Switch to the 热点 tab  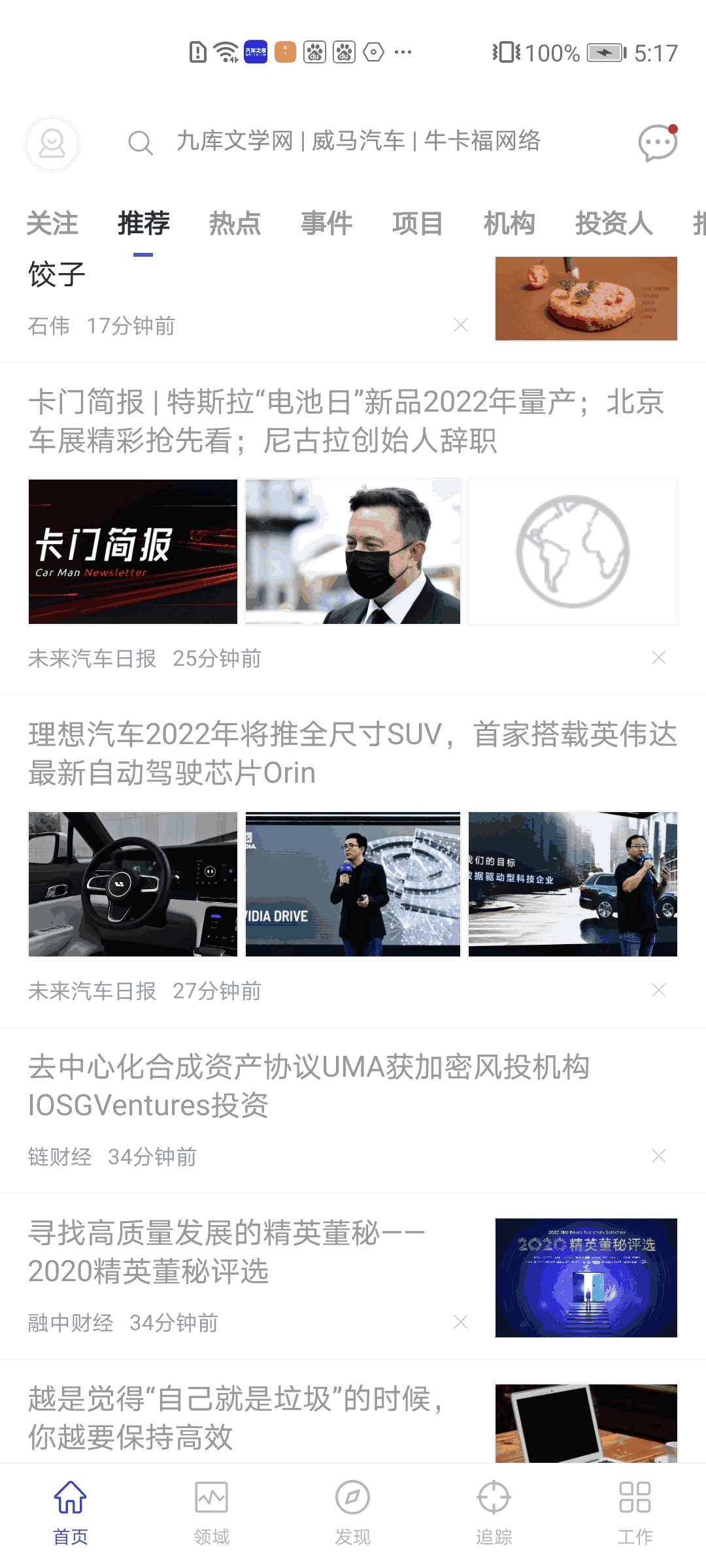[x=235, y=223]
